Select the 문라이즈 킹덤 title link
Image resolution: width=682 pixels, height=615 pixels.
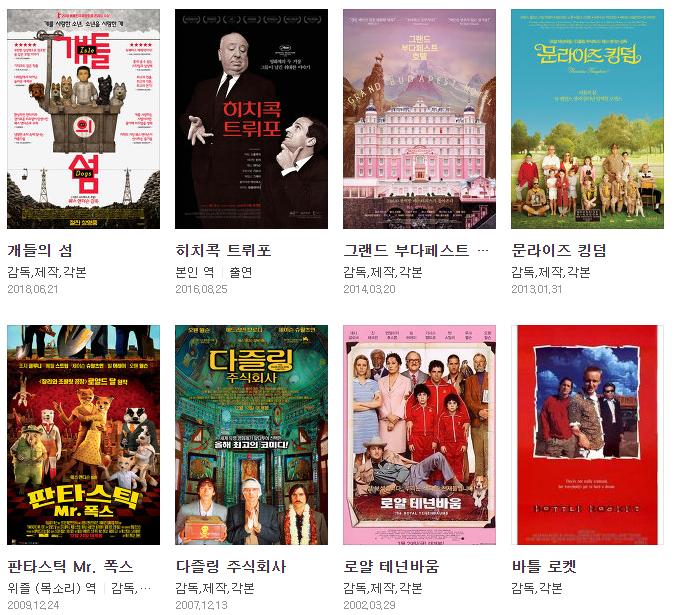click(x=558, y=251)
